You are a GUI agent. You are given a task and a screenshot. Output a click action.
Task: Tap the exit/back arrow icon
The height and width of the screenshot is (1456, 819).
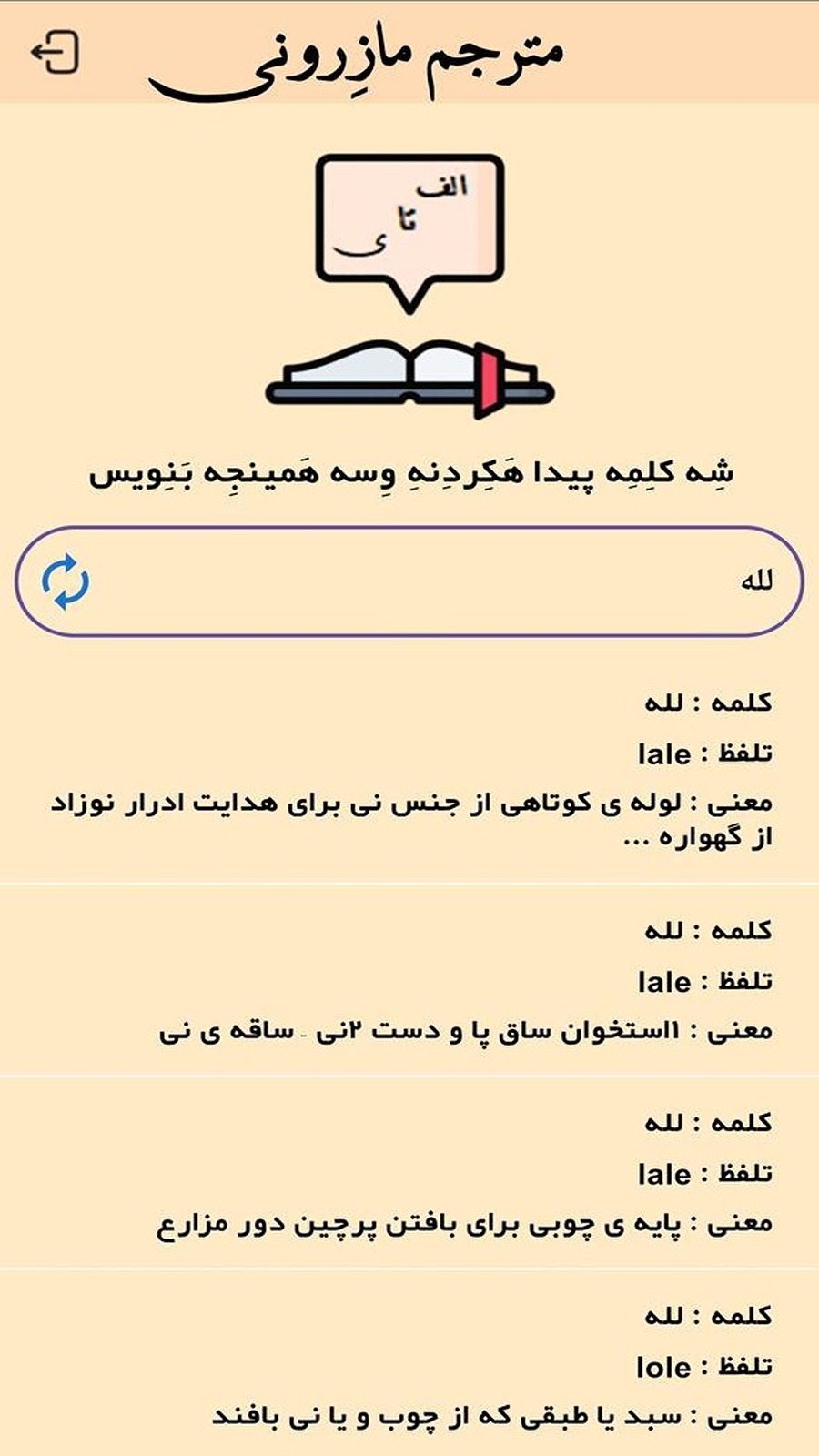pos(56,53)
